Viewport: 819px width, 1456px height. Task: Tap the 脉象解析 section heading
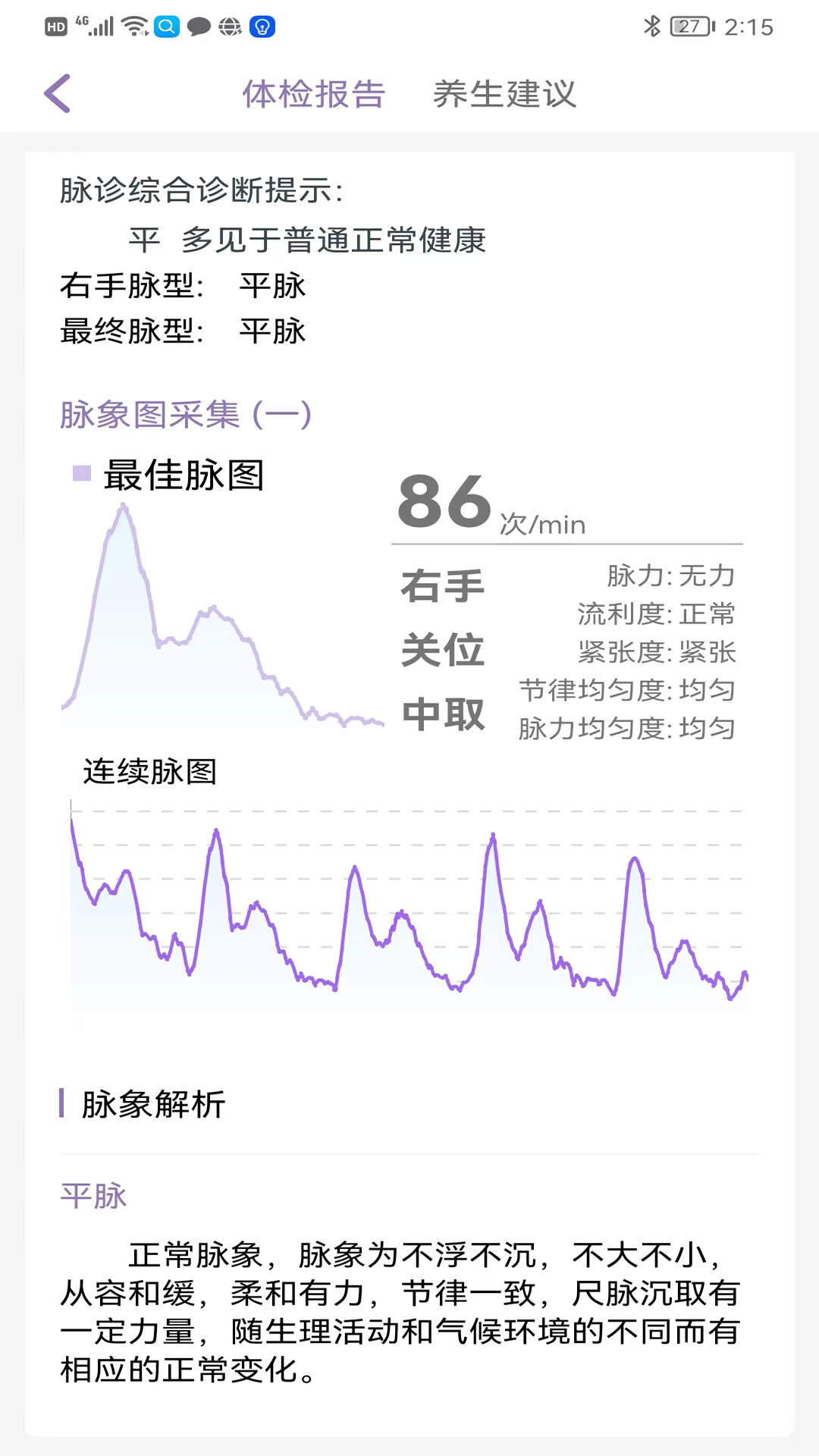click(152, 1106)
